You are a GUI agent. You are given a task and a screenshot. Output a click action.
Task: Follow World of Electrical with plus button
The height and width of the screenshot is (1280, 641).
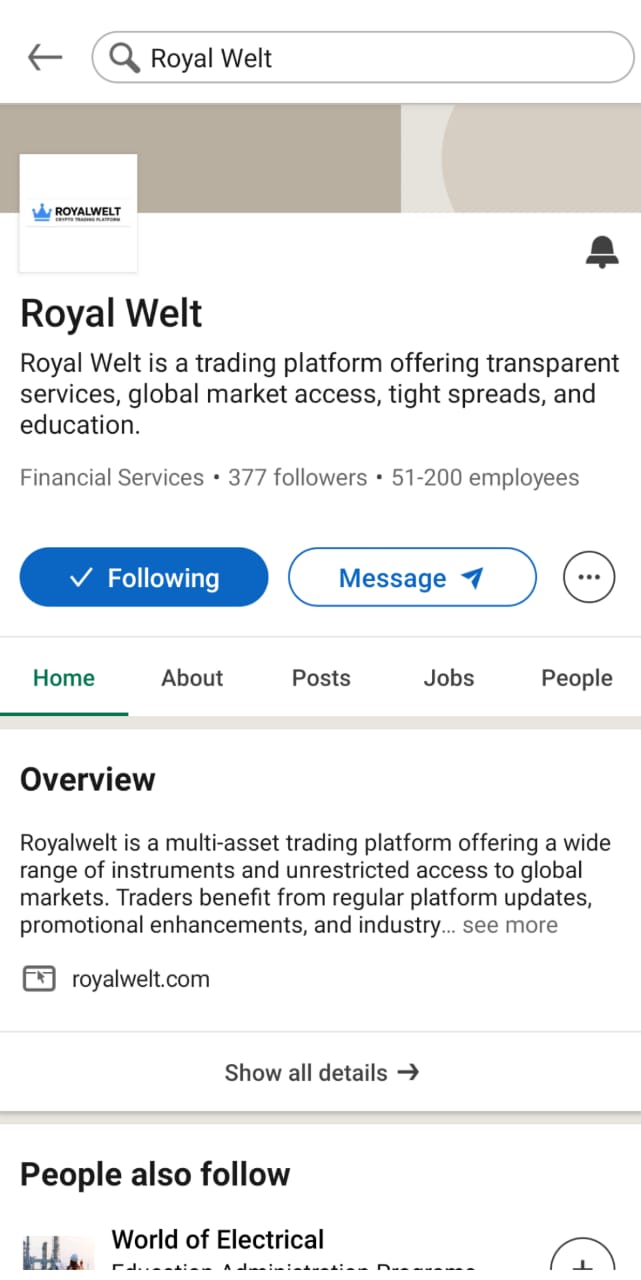point(583,1258)
